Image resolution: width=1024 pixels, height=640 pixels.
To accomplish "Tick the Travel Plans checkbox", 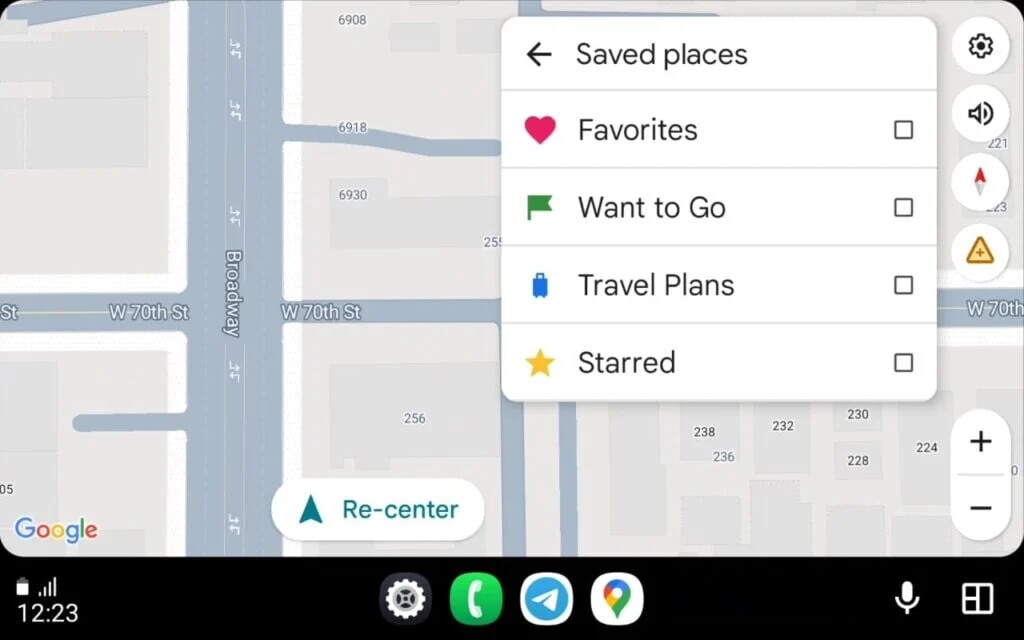I will coord(903,285).
